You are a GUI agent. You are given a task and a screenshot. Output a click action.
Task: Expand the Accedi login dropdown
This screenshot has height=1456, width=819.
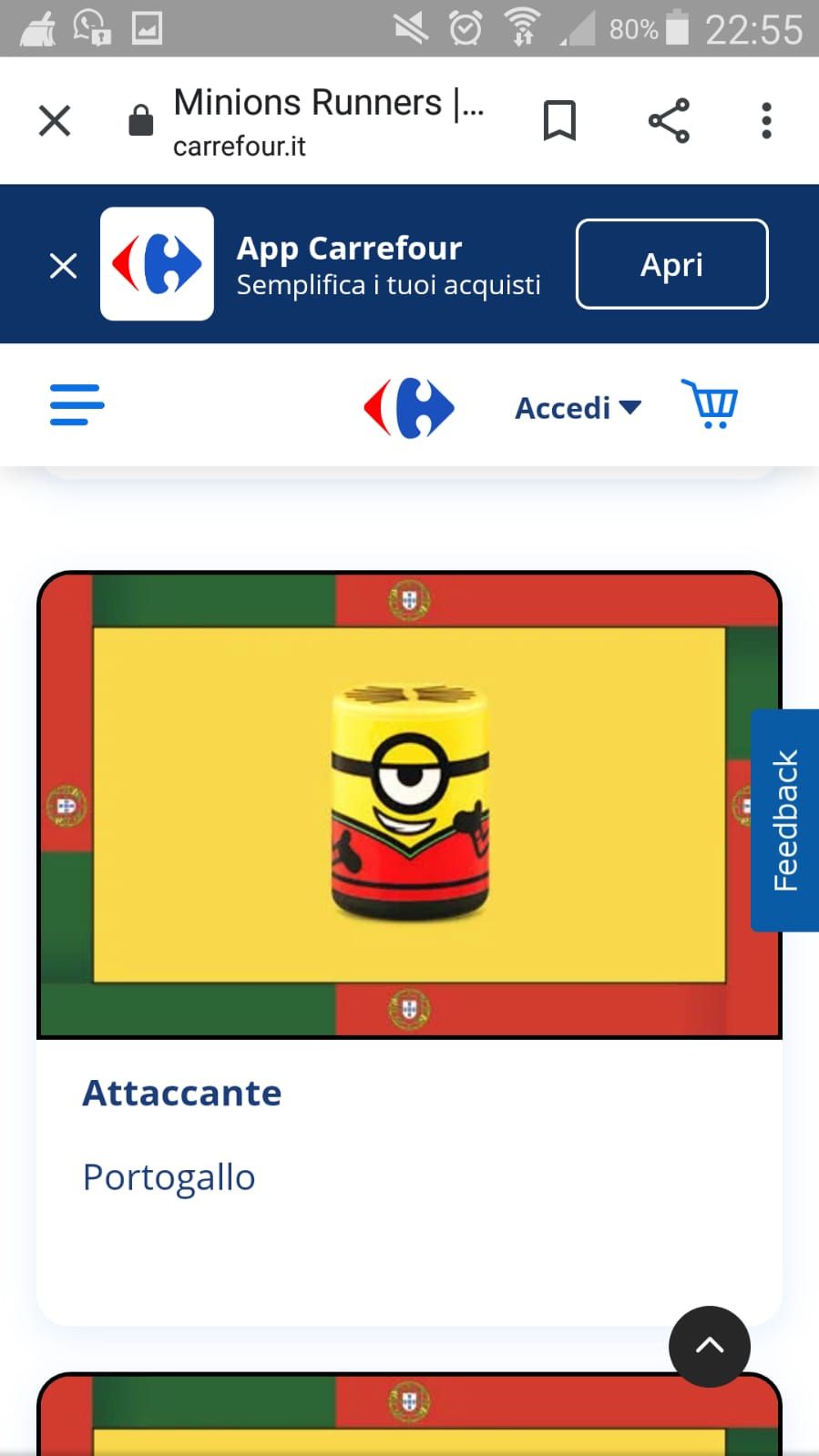pyautogui.click(x=578, y=408)
